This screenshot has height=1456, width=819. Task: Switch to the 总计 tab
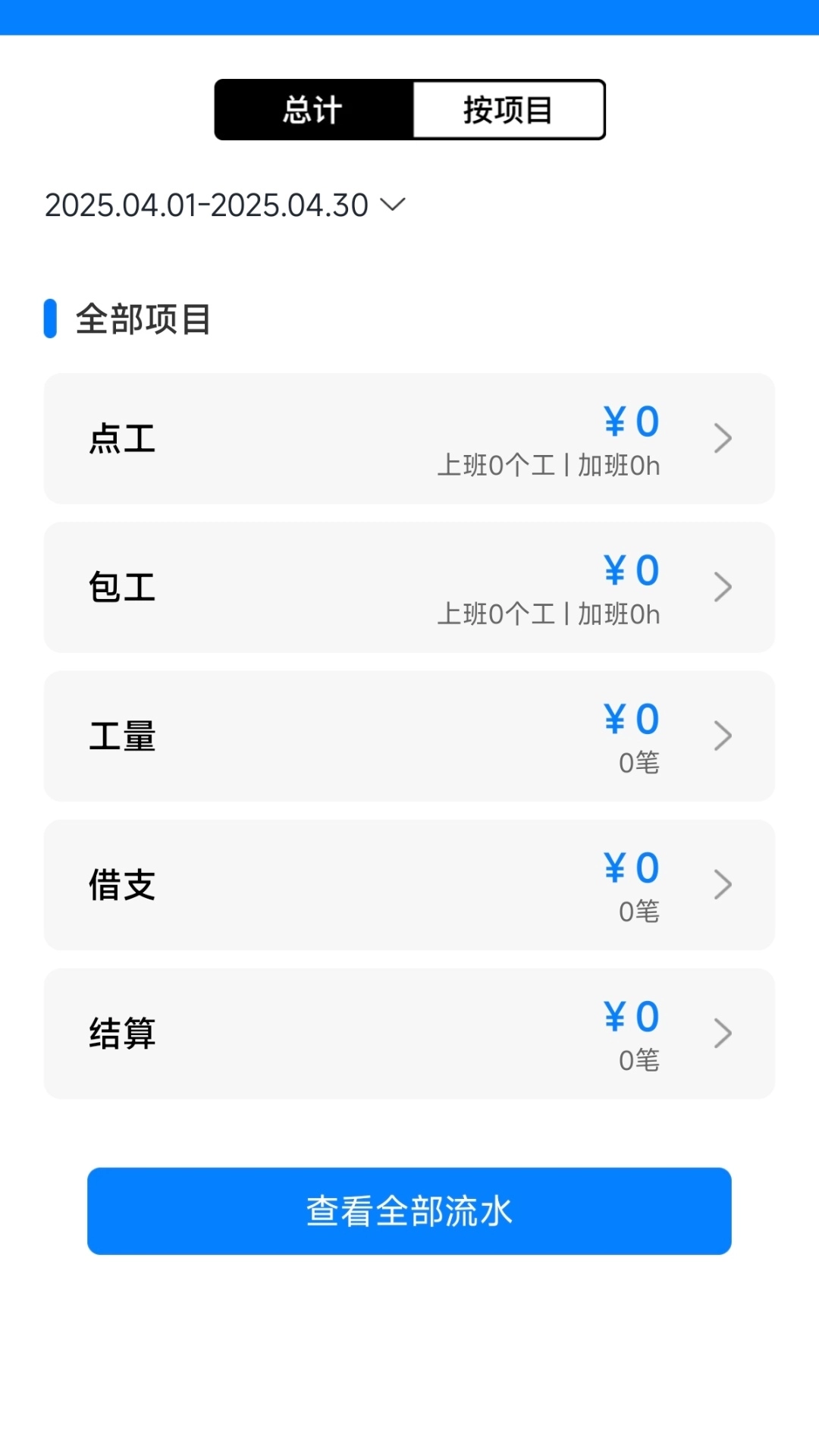(x=312, y=109)
